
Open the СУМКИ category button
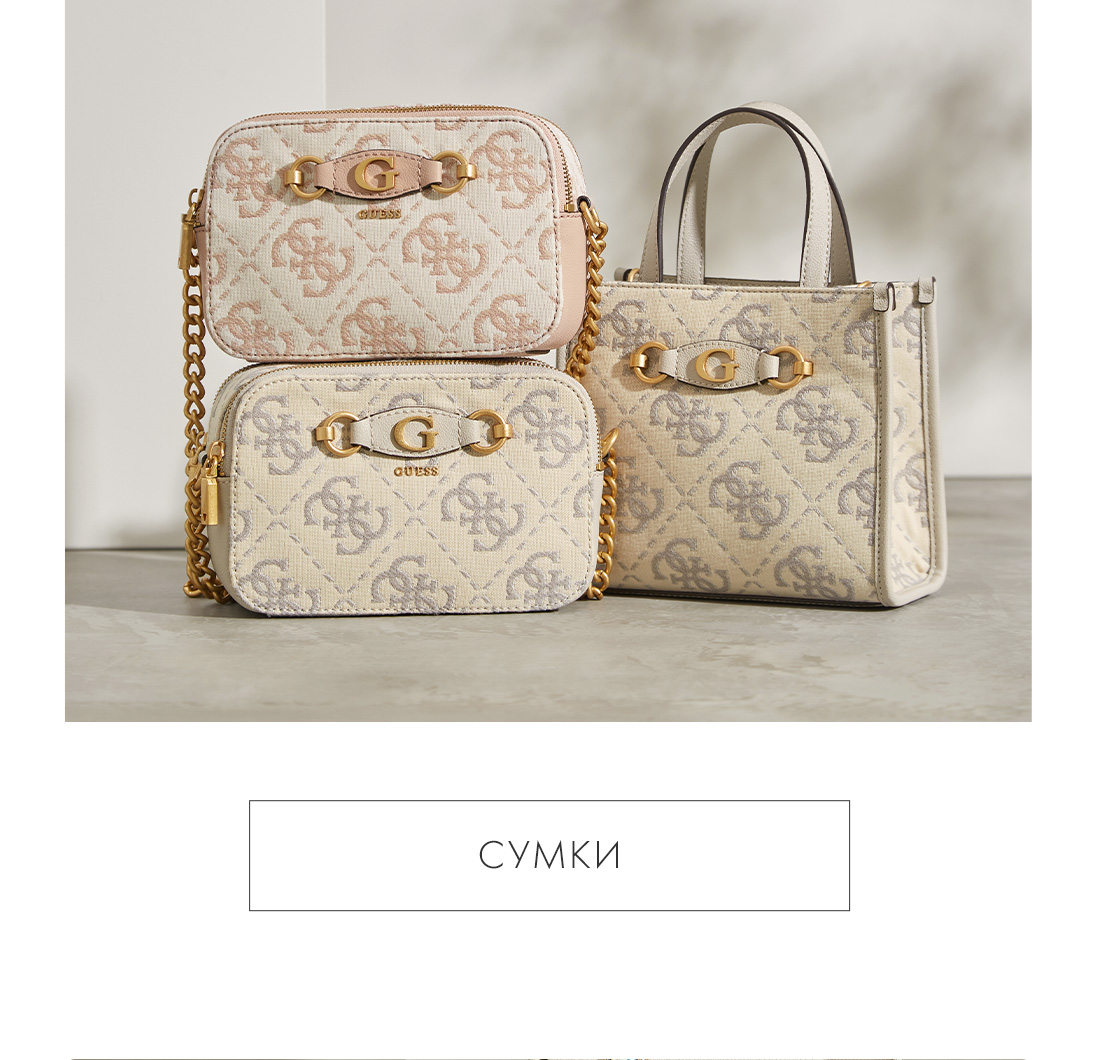(549, 855)
